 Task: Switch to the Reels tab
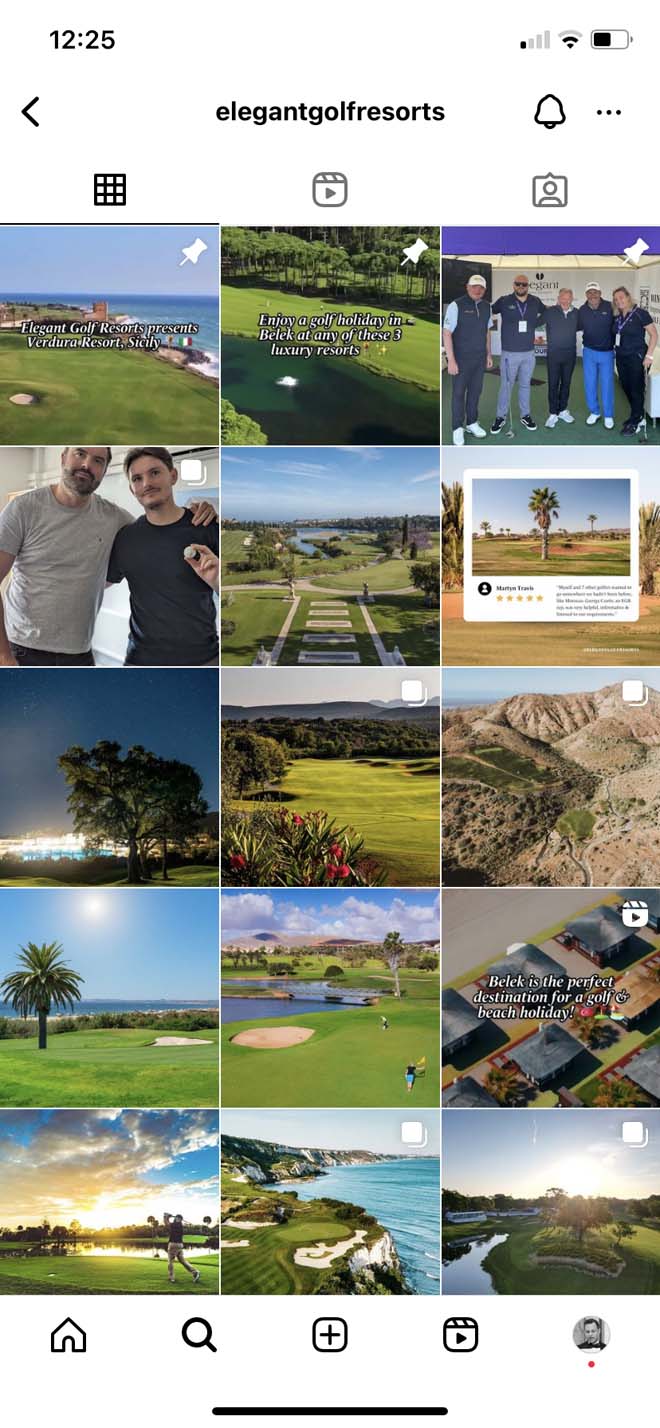pos(330,190)
